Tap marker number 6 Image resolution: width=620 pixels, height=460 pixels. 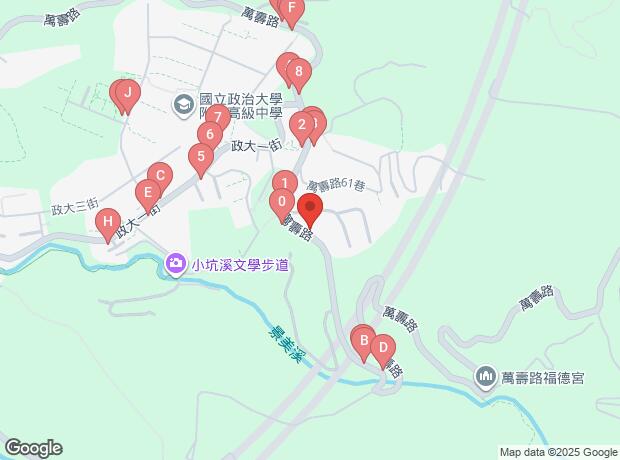[x=209, y=135]
